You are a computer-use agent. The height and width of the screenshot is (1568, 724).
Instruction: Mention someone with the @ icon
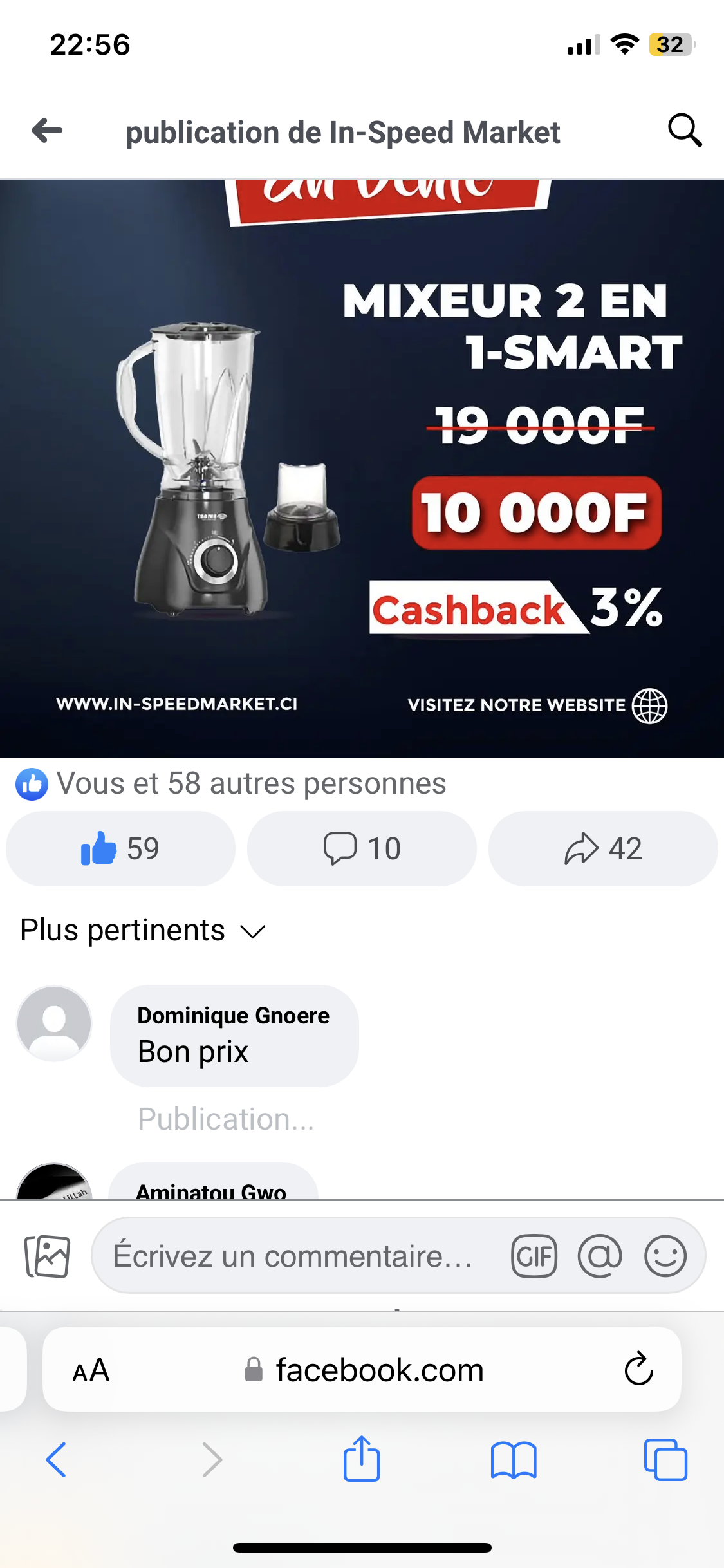coord(599,1256)
